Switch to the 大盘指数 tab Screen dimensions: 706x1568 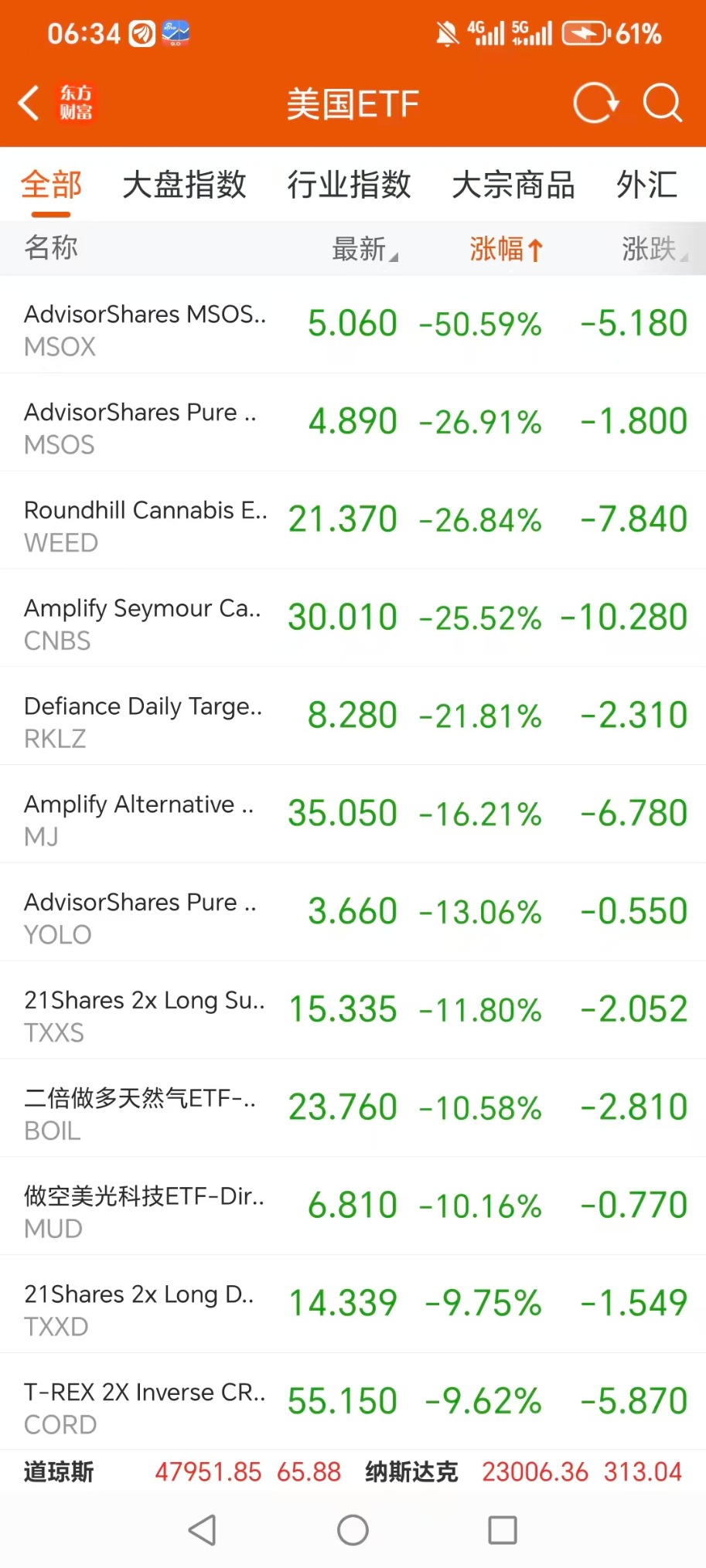pos(184,185)
